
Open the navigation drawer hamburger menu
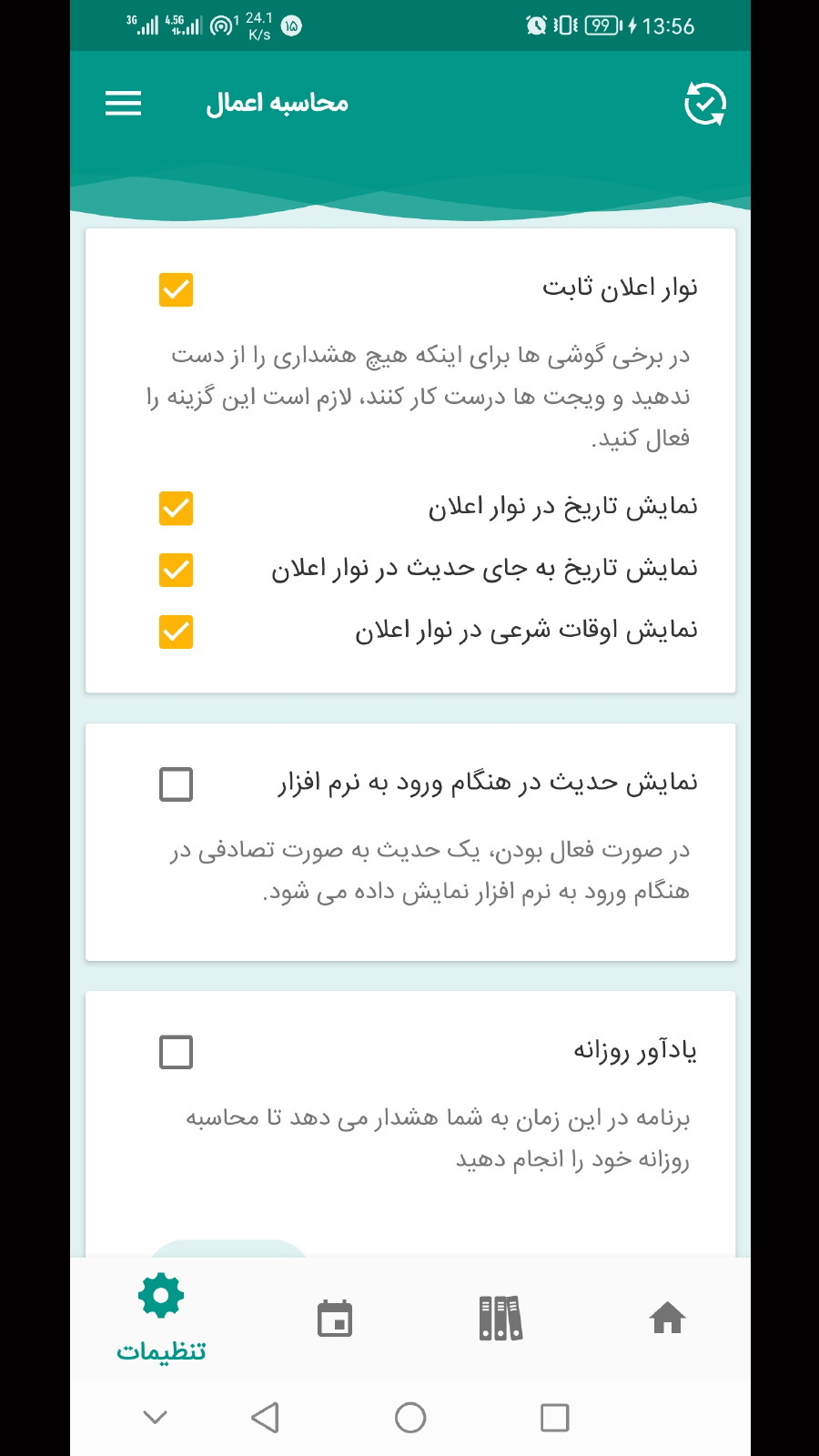[x=123, y=104]
